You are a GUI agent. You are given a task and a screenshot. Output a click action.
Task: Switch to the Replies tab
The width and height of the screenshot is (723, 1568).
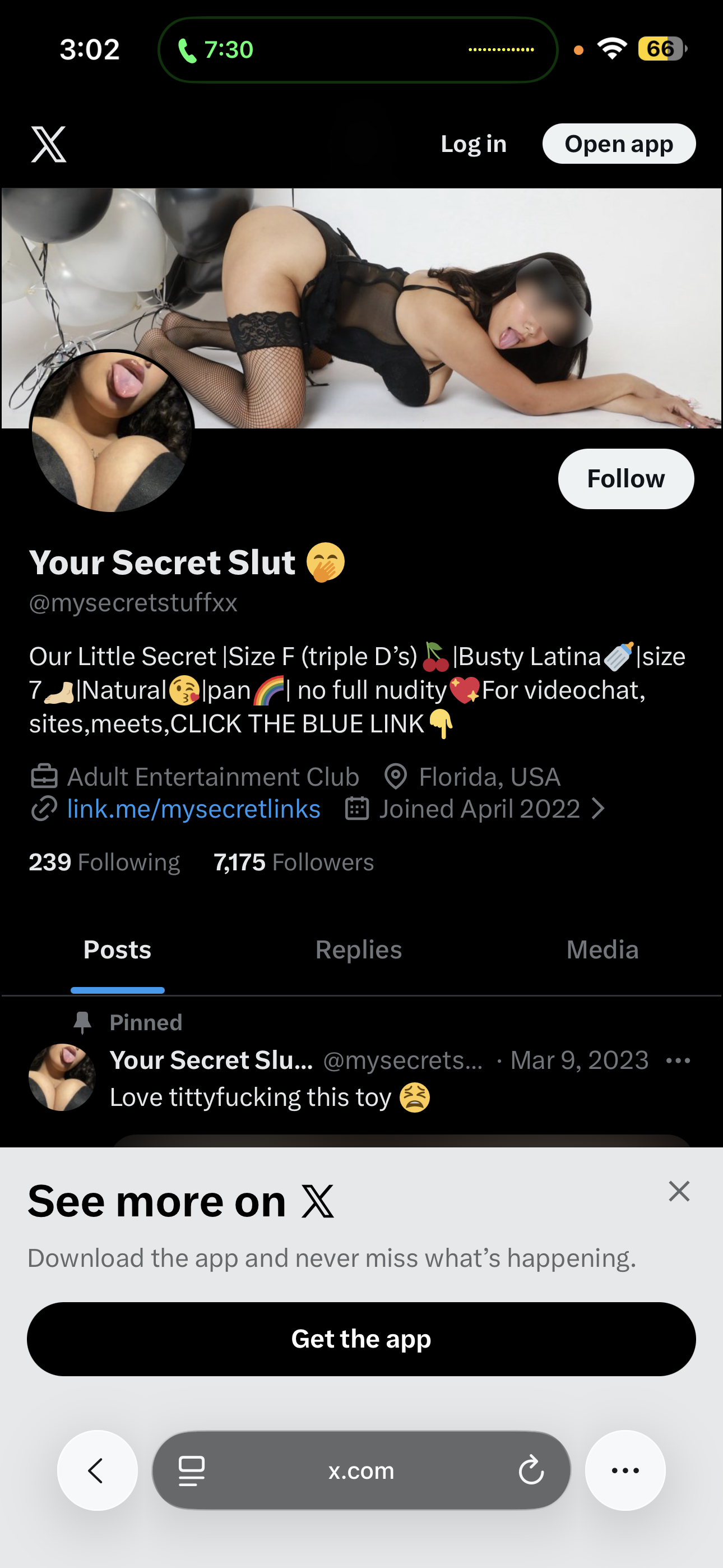[359, 950]
